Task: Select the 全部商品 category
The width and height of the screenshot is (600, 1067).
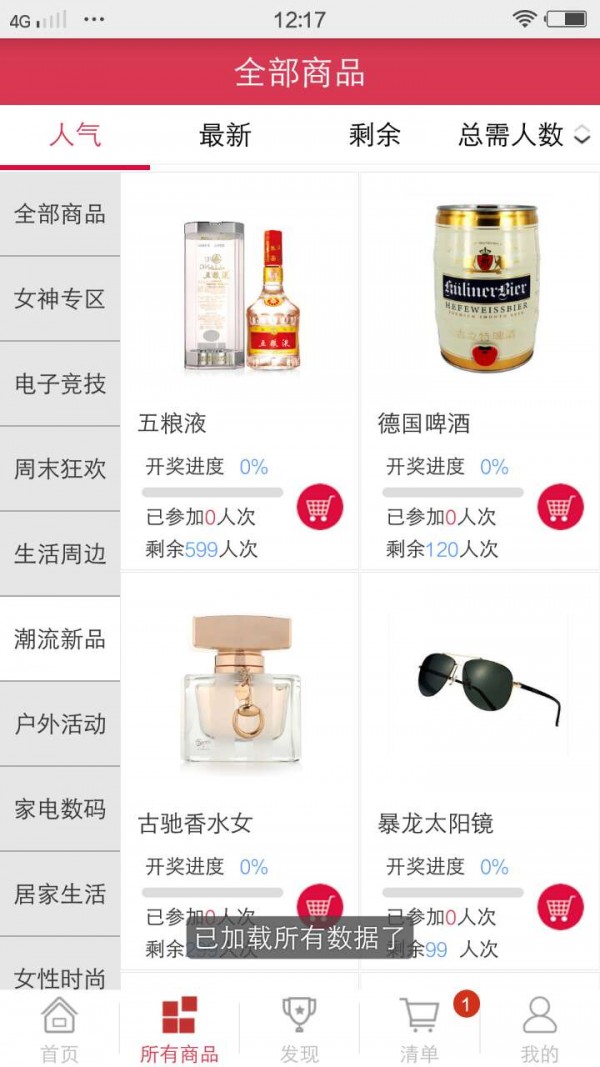Action: tap(60, 214)
